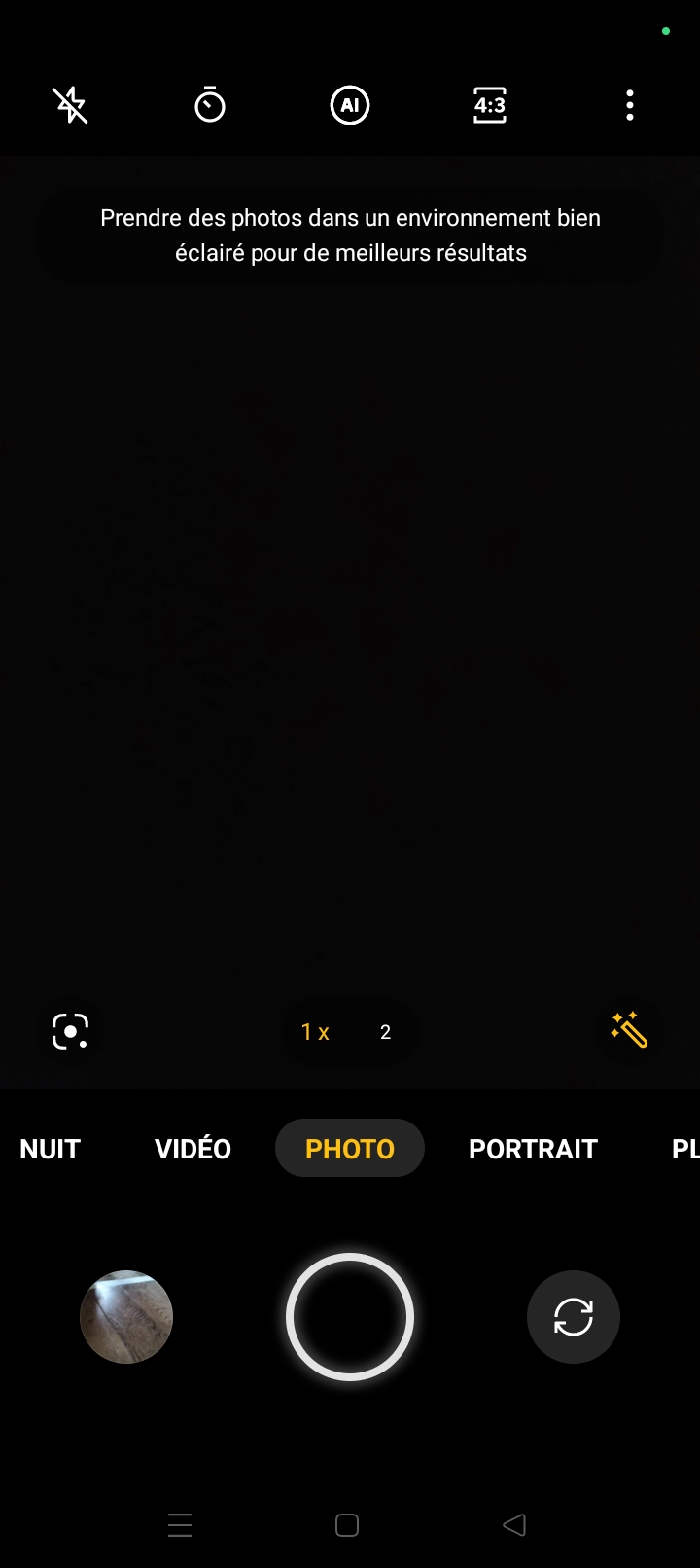Open the self-timer options

(x=210, y=105)
